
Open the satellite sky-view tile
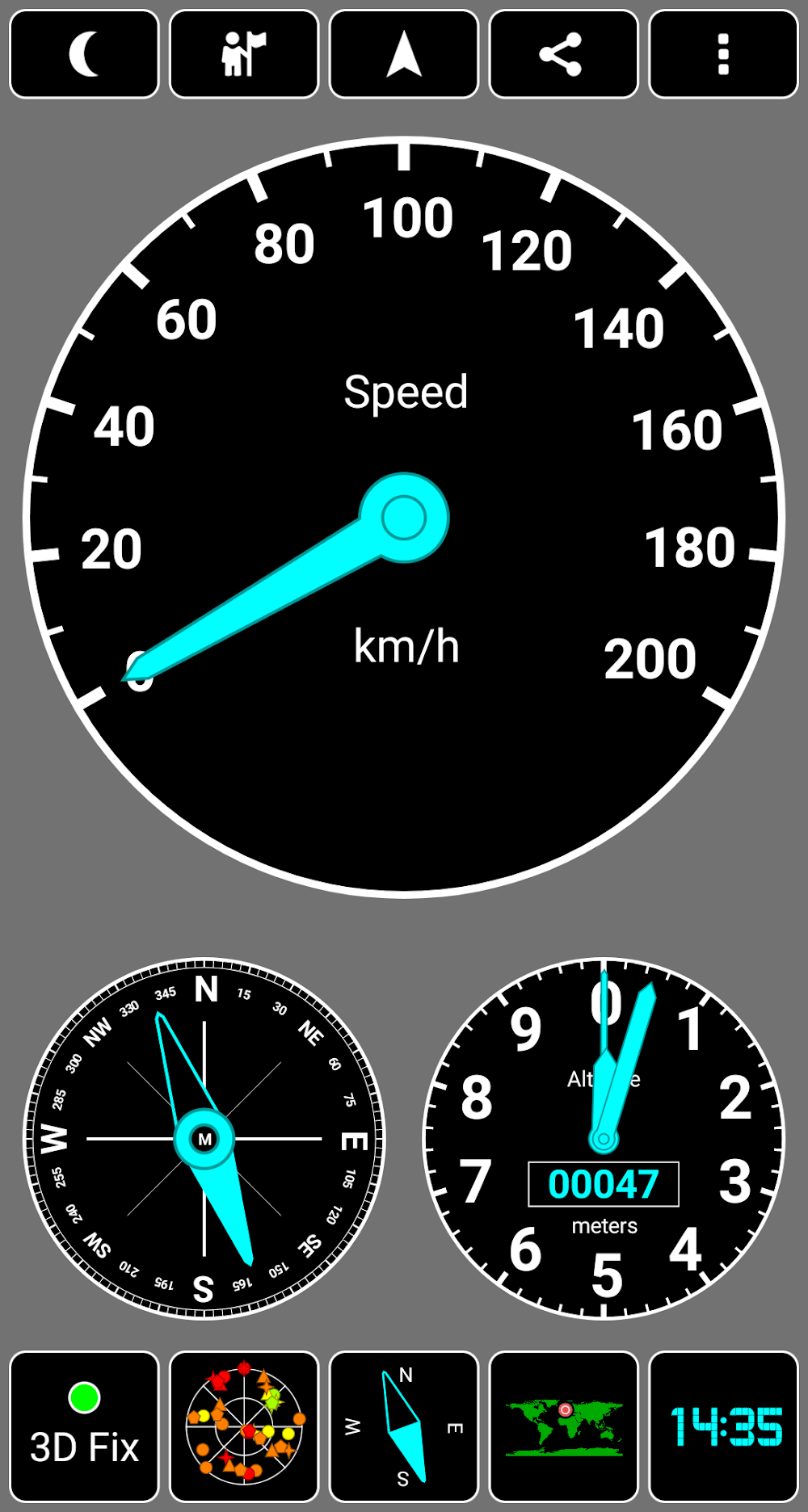tap(244, 1426)
